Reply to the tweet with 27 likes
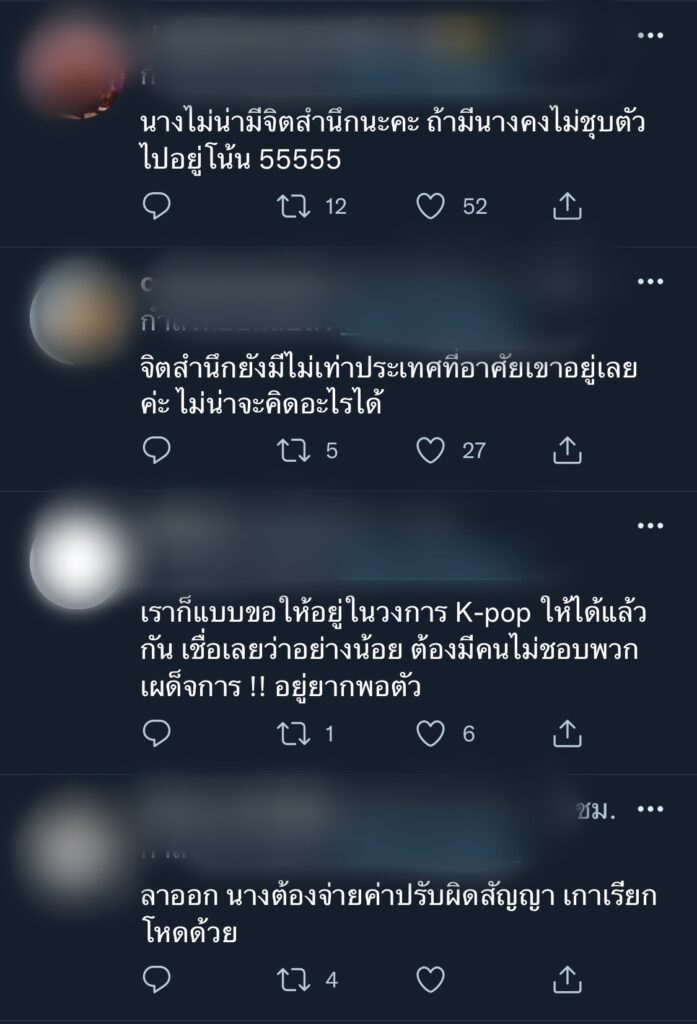 157,451
